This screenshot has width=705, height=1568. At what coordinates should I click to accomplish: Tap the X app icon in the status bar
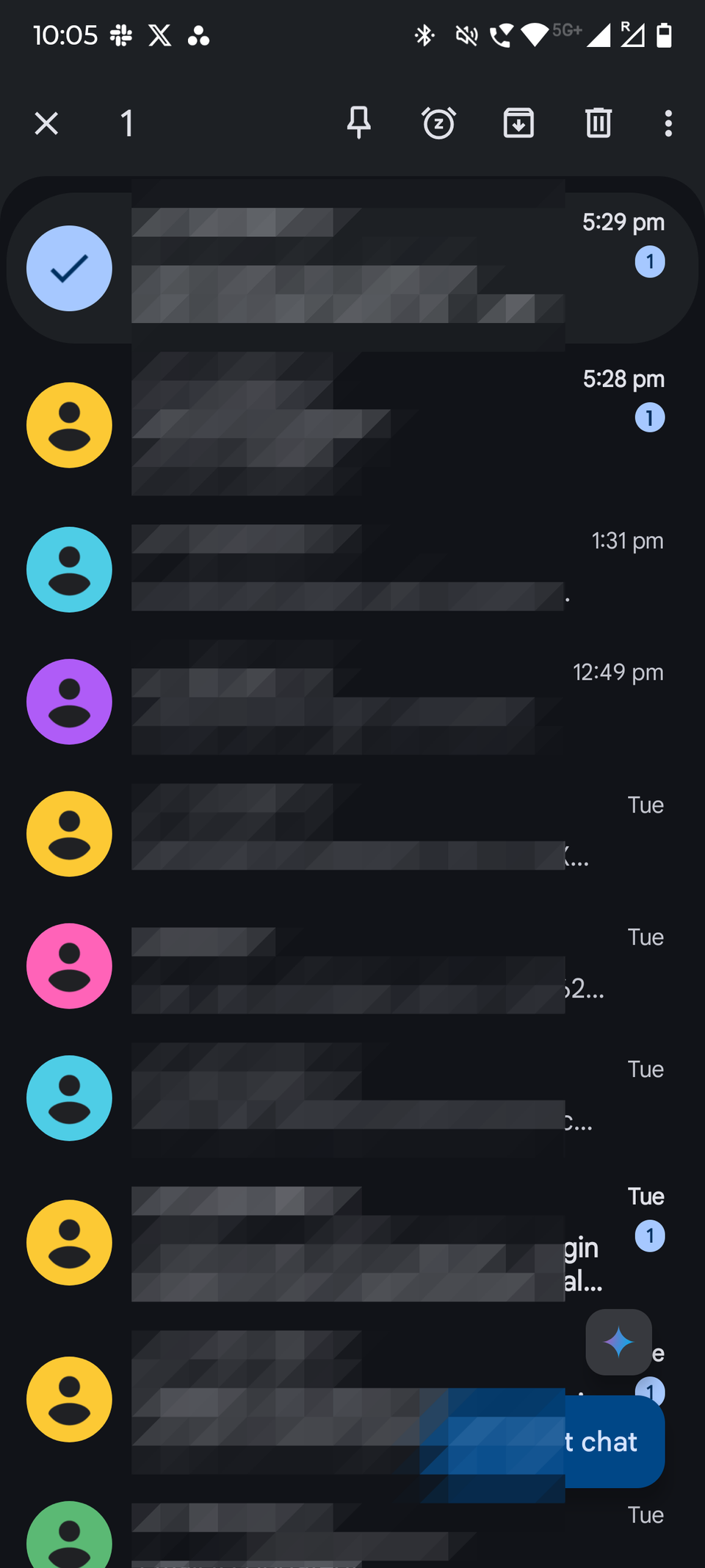click(x=160, y=35)
